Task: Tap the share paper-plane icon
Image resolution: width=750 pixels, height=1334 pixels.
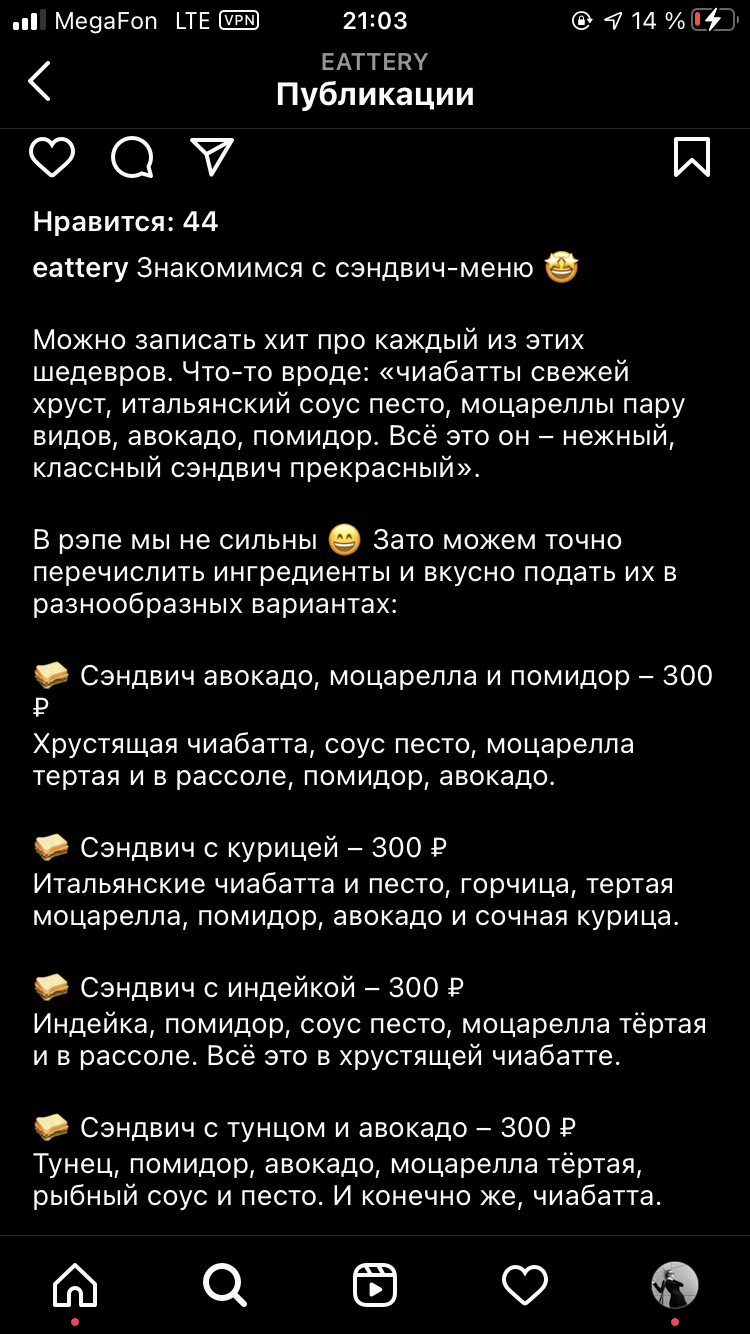Action: [x=211, y=156]
